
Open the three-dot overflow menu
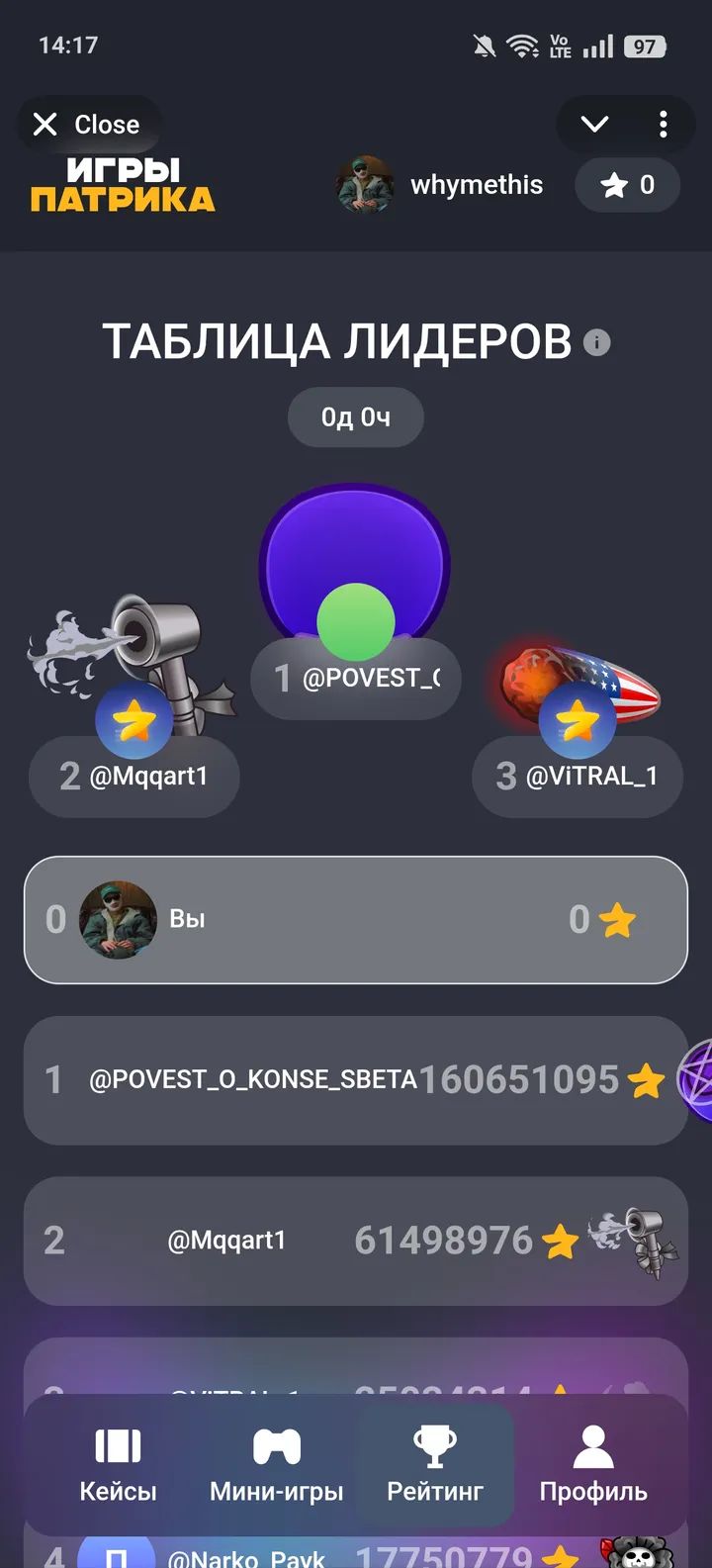coord(662,125)
